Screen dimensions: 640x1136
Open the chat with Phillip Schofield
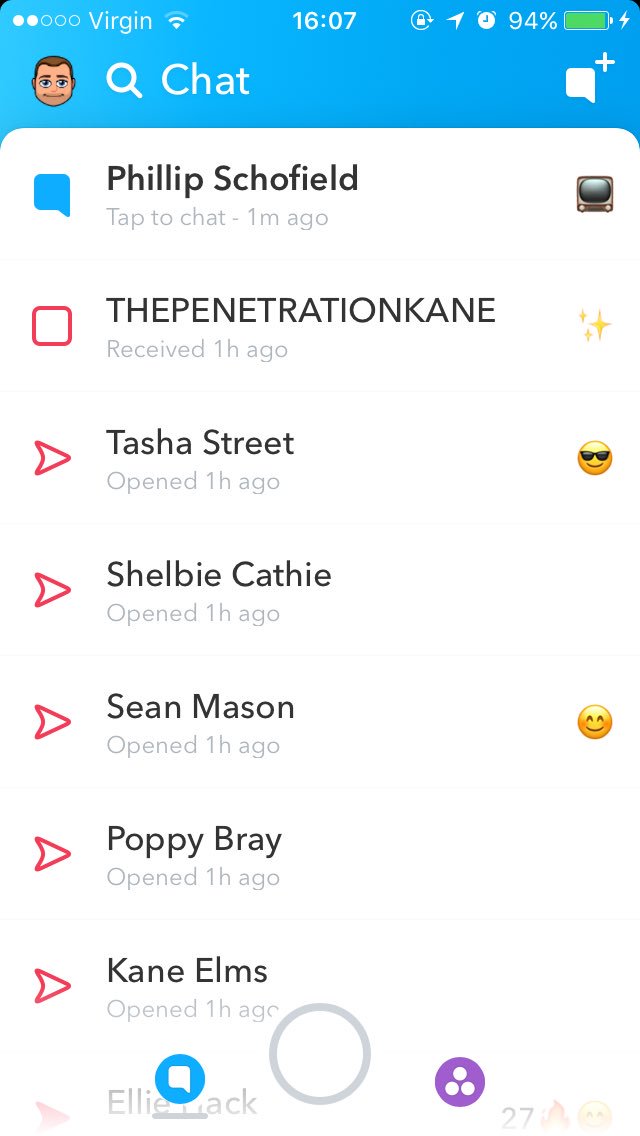tap(320, 196)
